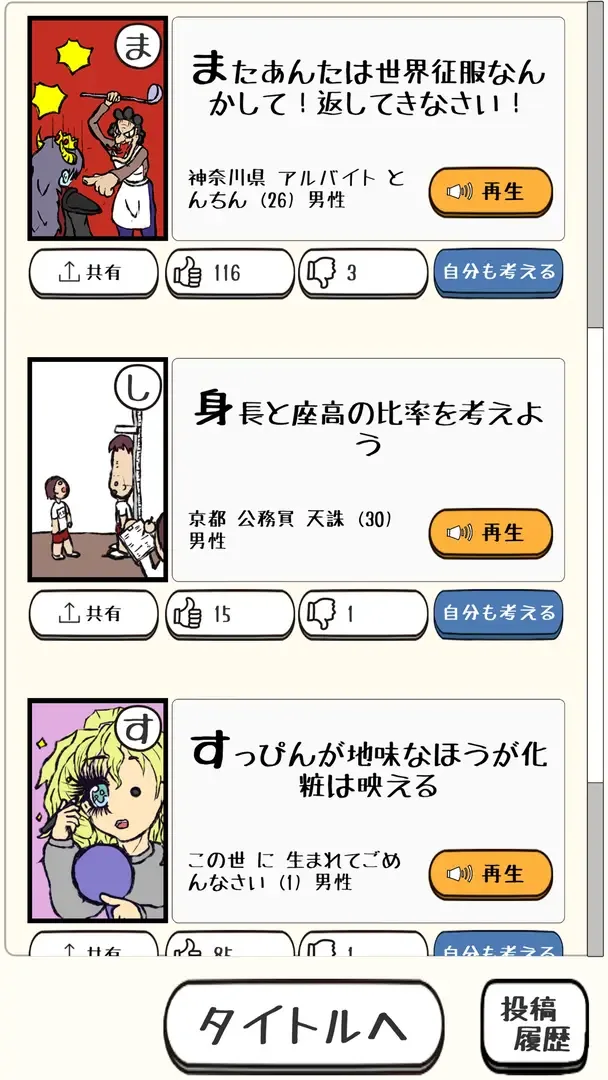The image size is (608, 1080).
Task: Return to title via タイトルへ
Action: click(303, 1024)
